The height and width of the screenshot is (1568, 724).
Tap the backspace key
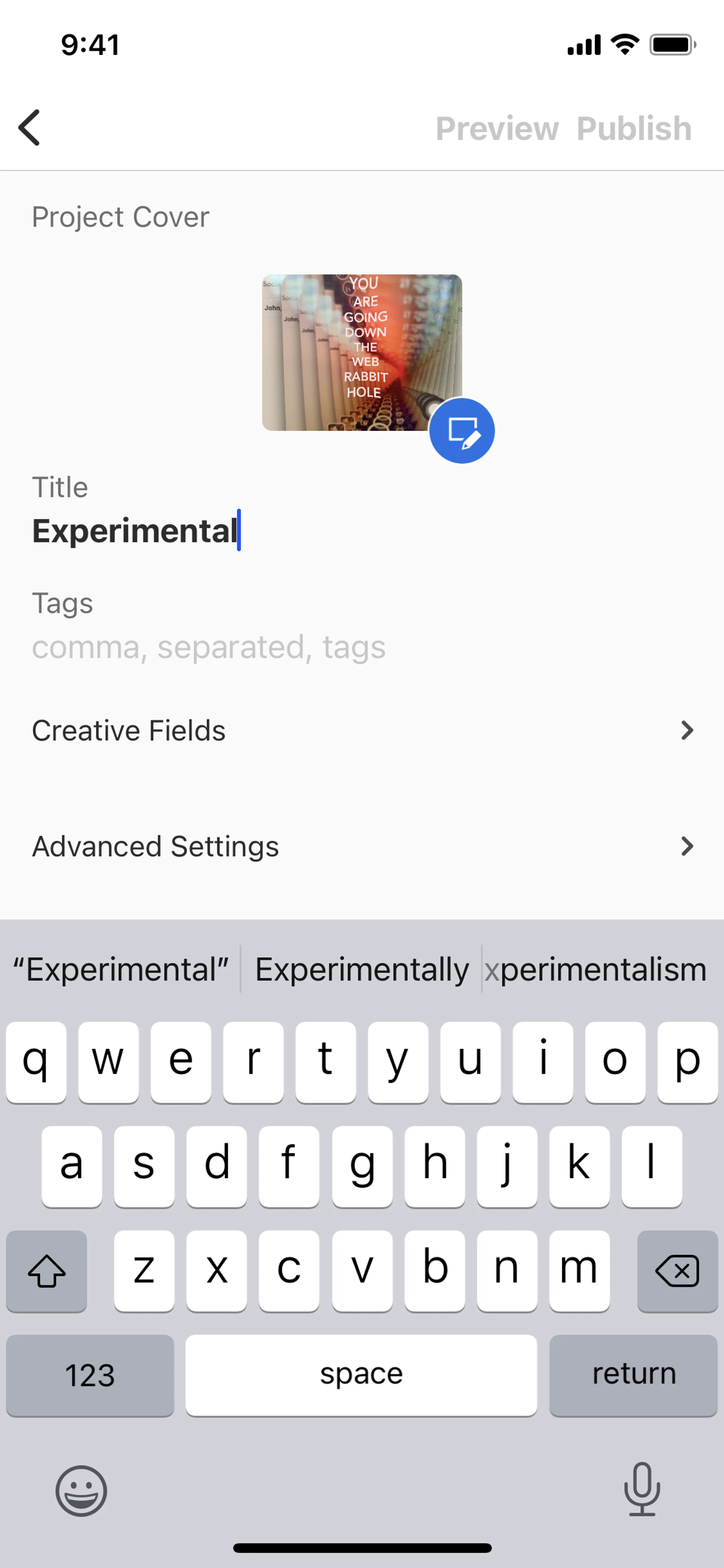(677, 1271)
